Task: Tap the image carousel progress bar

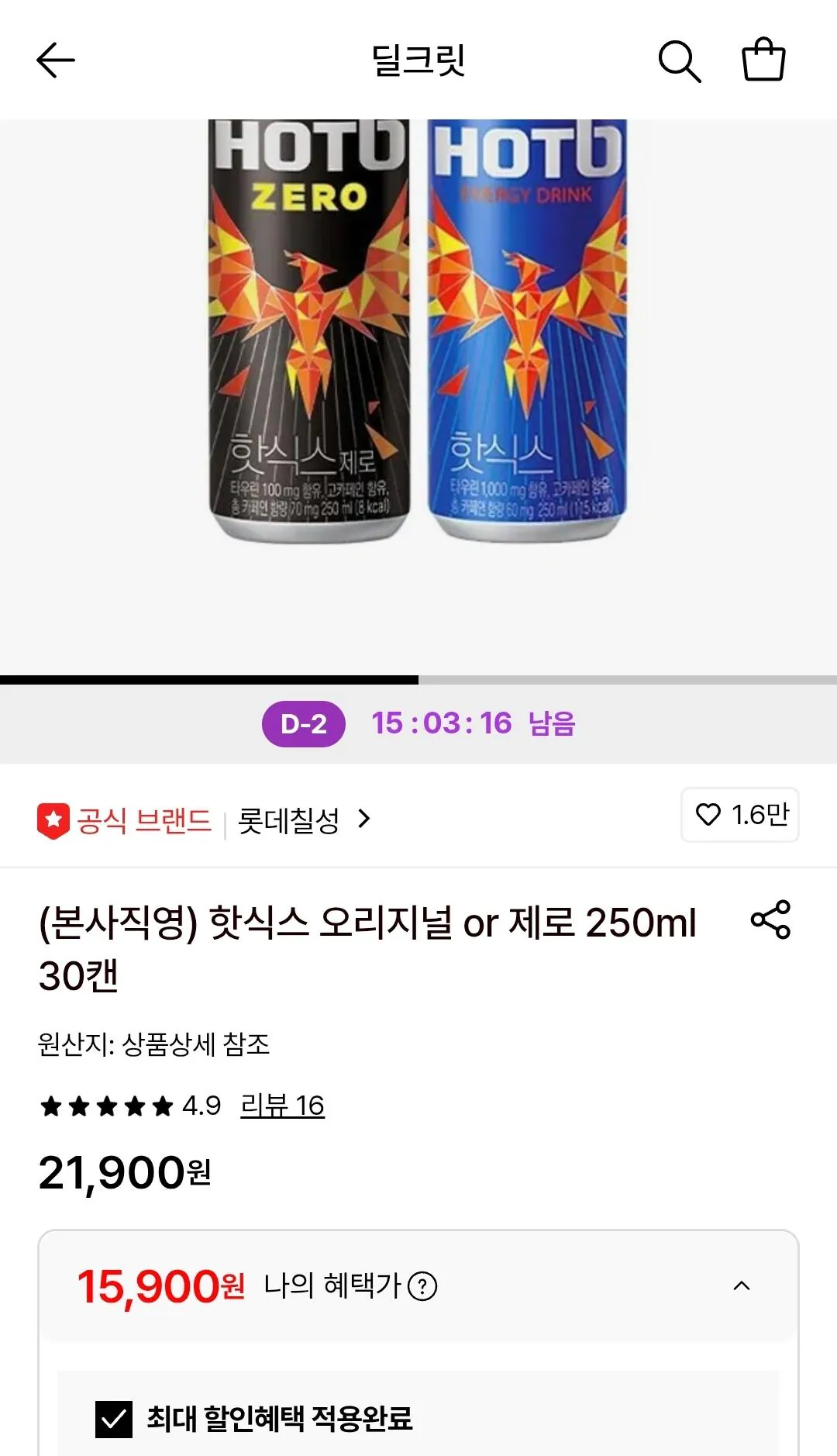Action: coord(418,678)
